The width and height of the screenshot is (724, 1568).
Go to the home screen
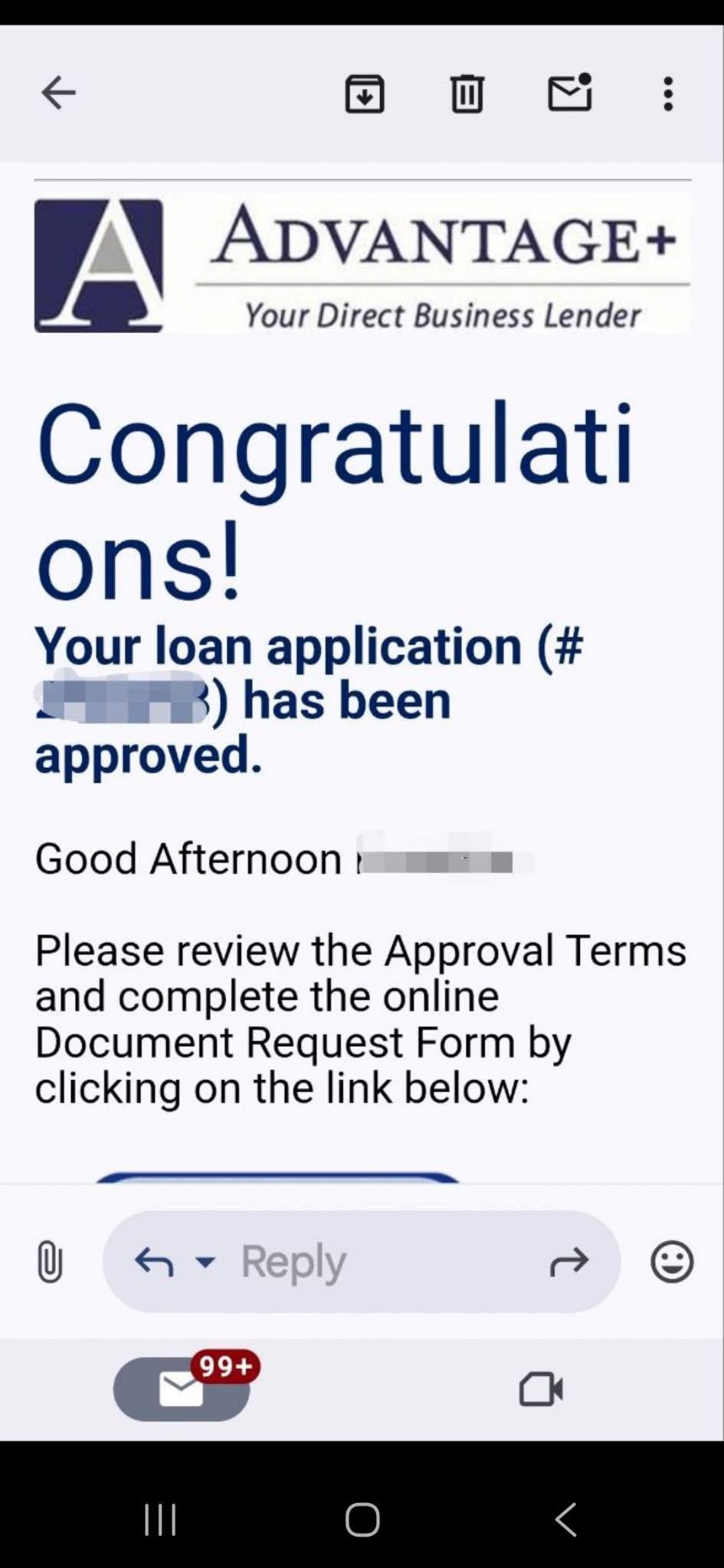click(362, 1520)
